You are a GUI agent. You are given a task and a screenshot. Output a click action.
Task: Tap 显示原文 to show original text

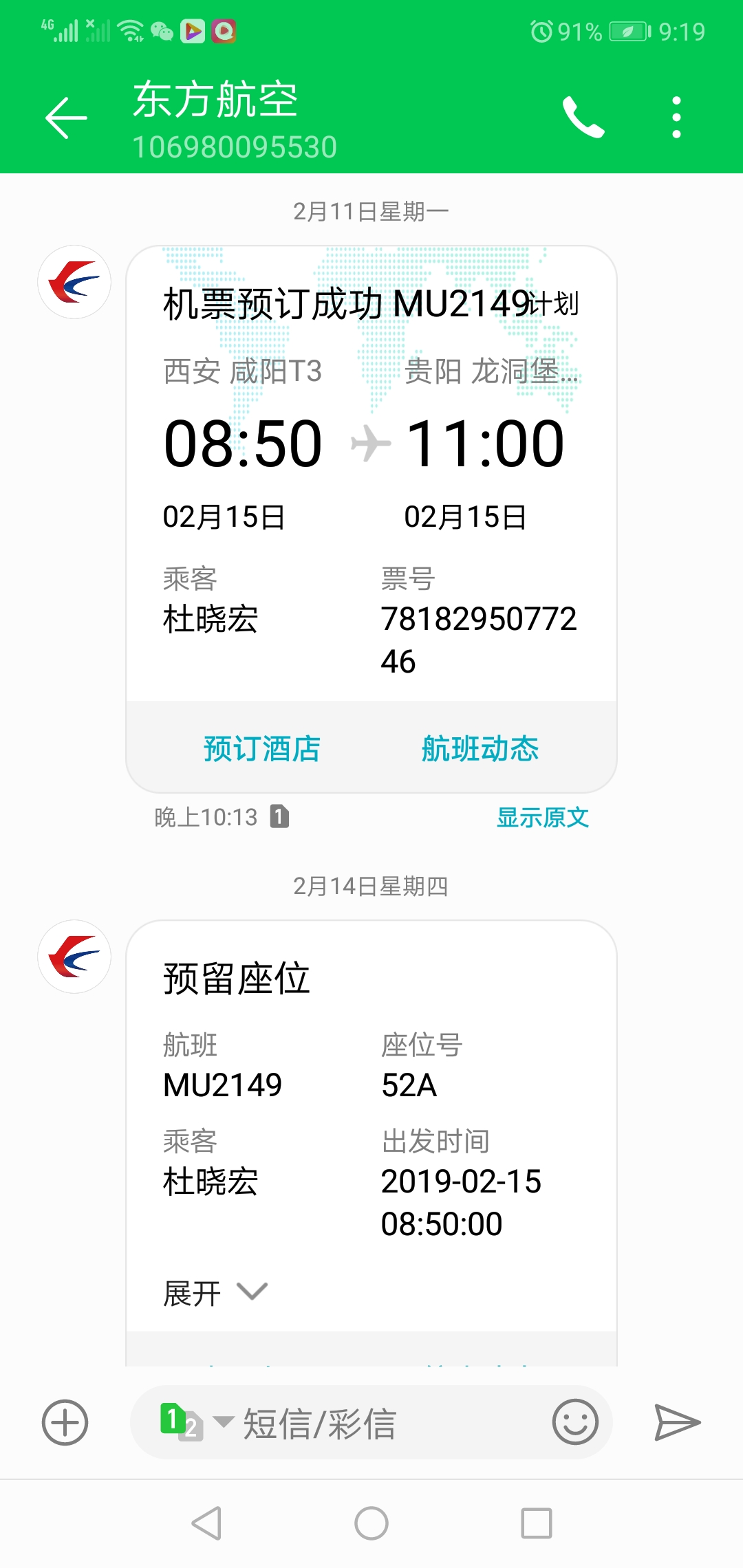(543, 817)
